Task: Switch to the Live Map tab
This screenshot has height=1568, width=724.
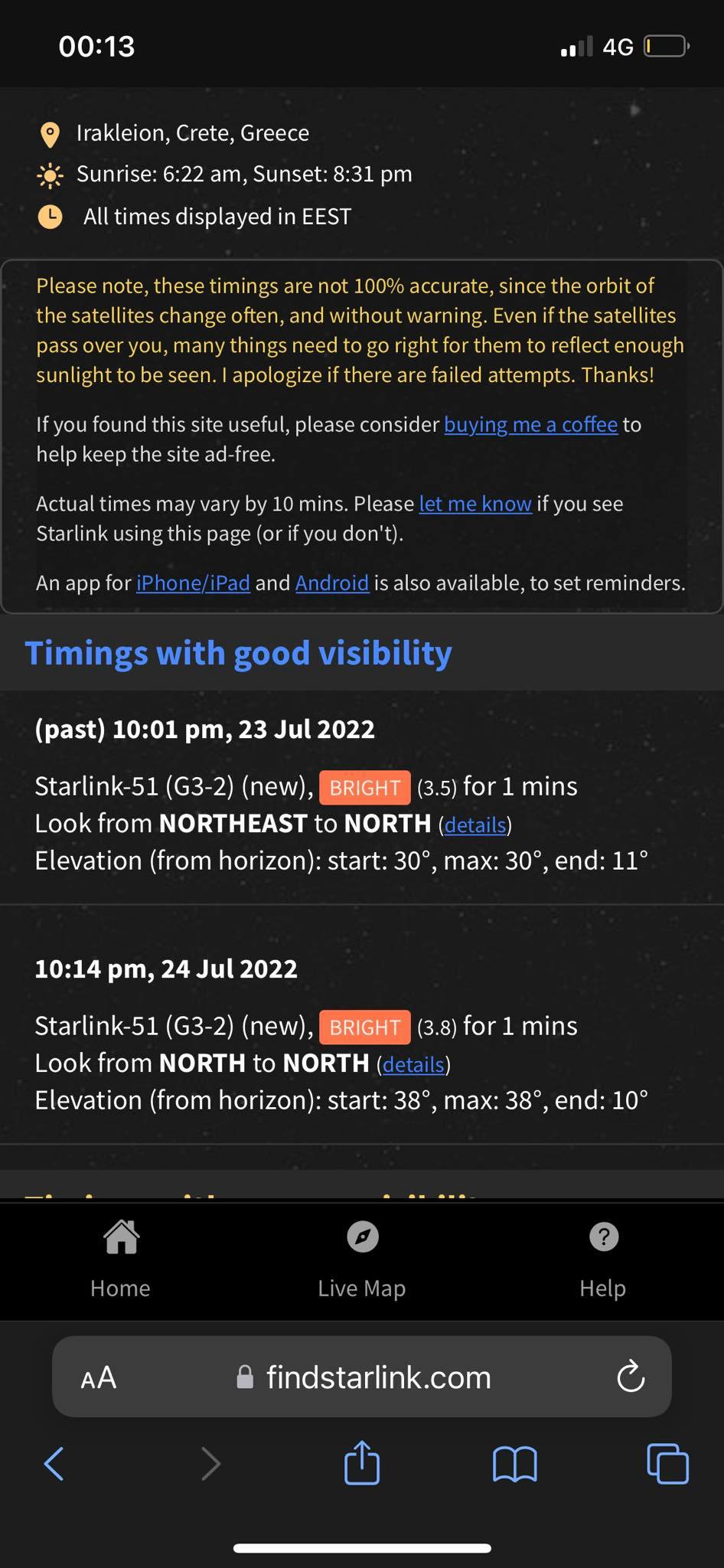Action: [362, 1259]
